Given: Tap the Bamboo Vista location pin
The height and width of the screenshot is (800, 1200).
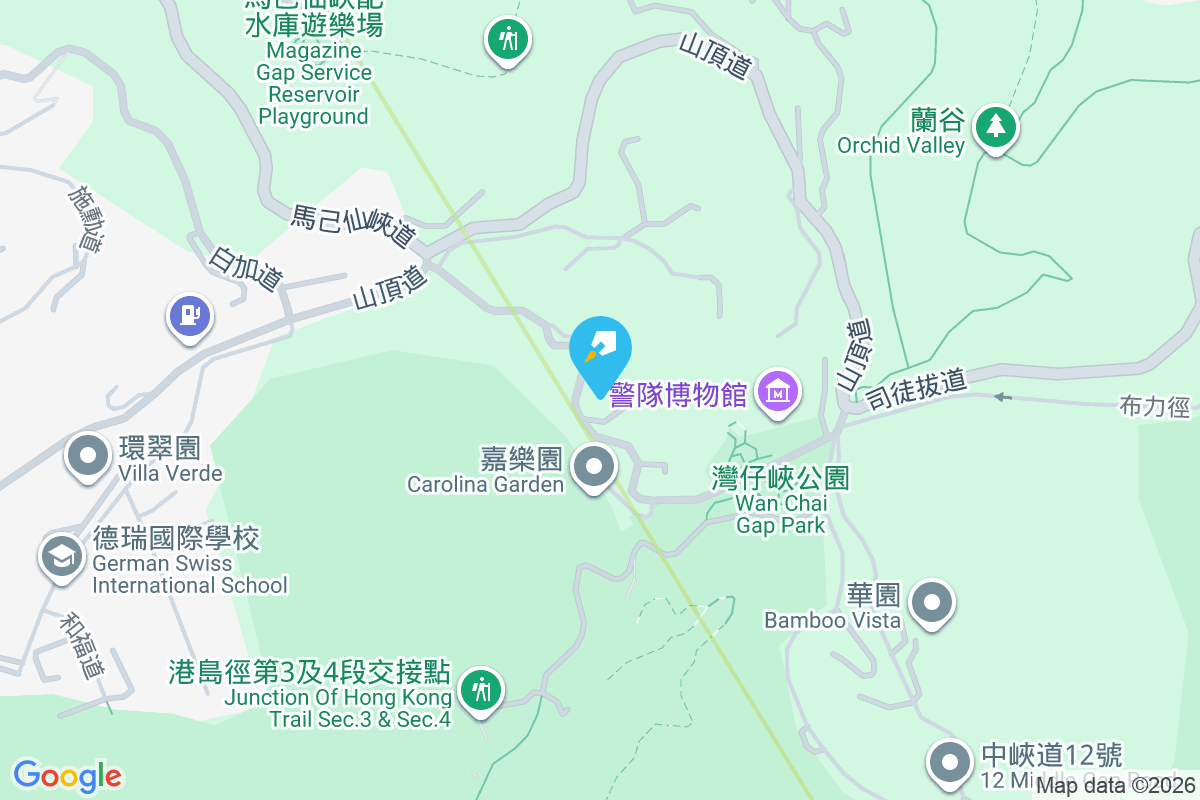Looking at the screenshot, I should tap(933, 602).
